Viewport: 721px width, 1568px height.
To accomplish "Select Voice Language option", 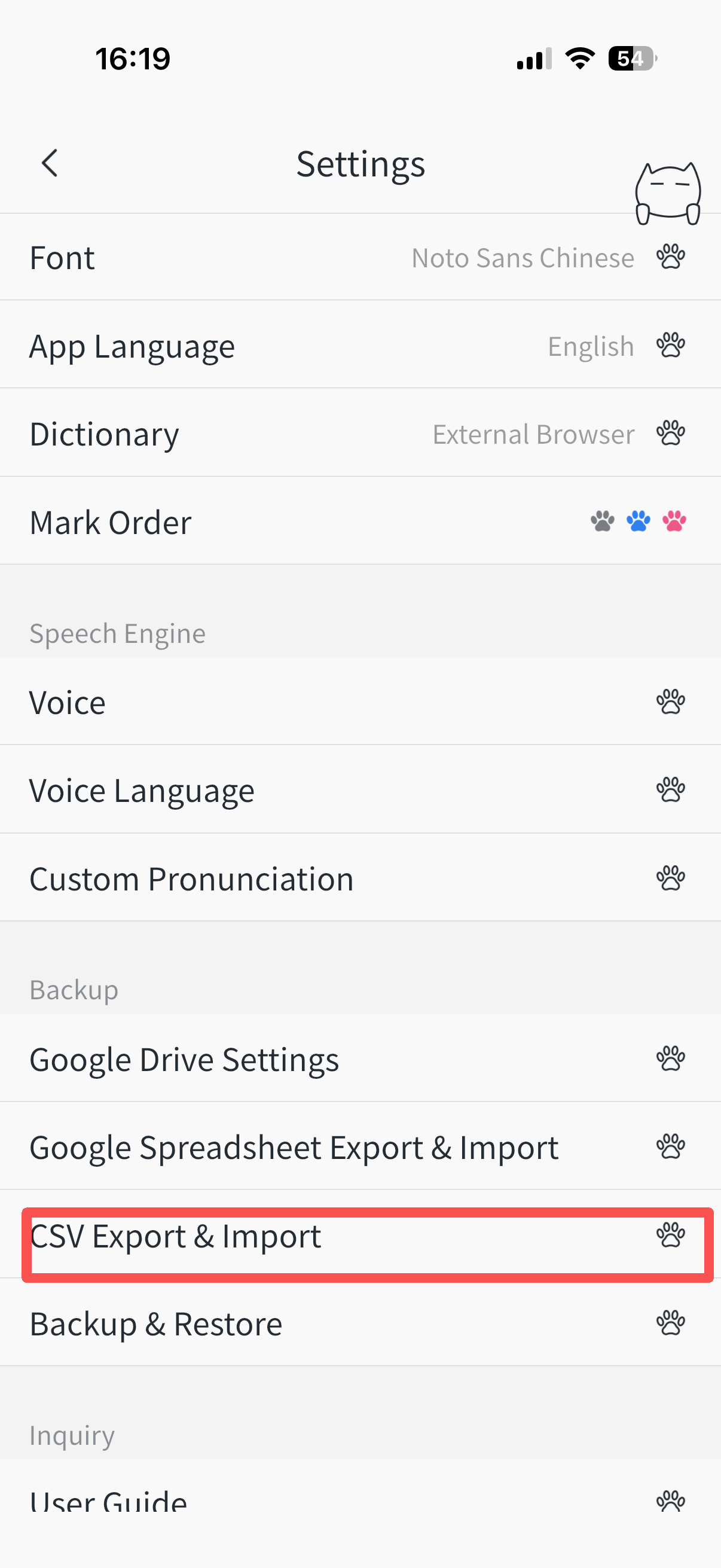I will pyautogui.click(x=360, y=790).
